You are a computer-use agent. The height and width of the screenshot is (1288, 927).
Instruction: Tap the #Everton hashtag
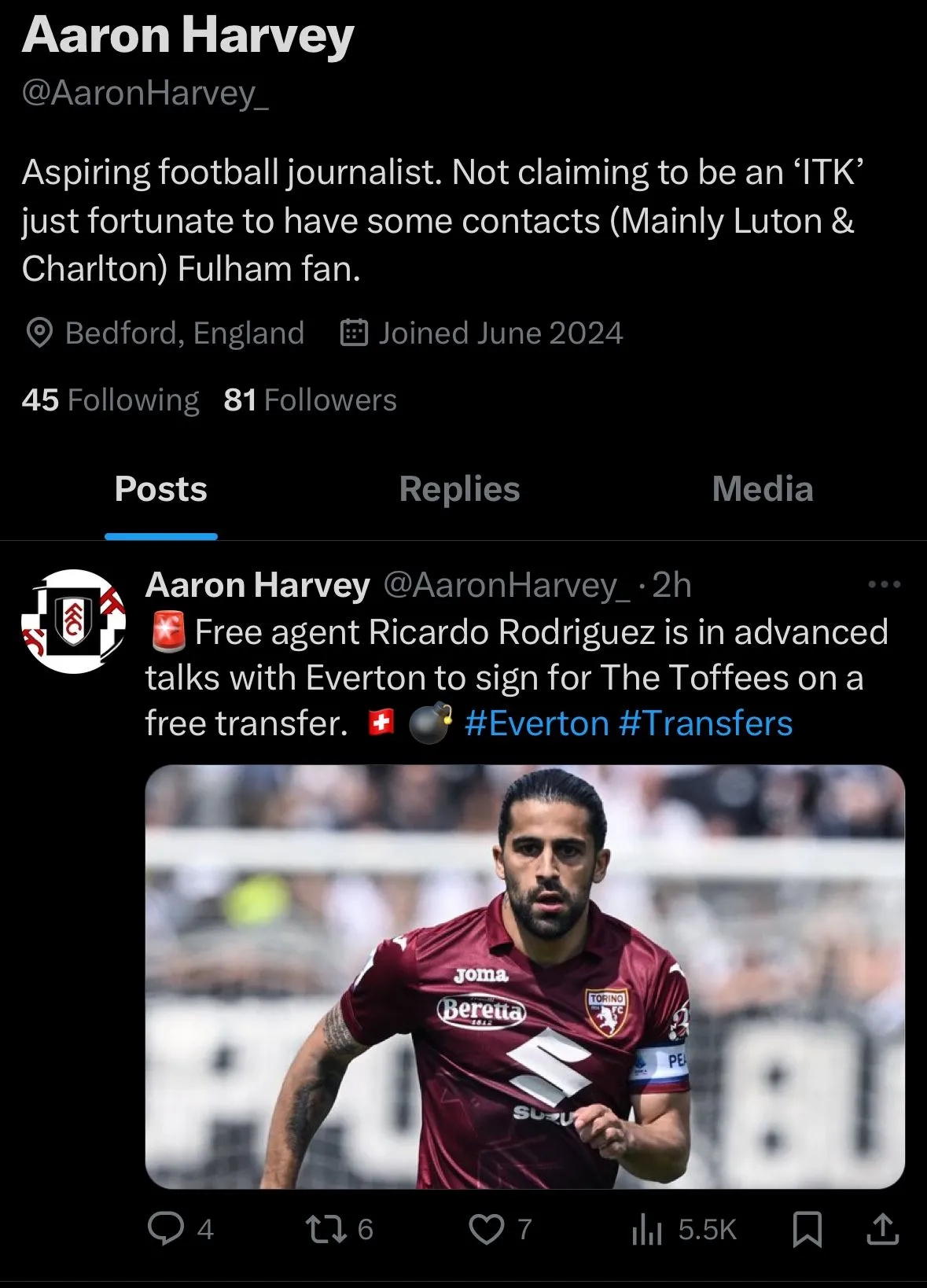(x=536, y=723)
